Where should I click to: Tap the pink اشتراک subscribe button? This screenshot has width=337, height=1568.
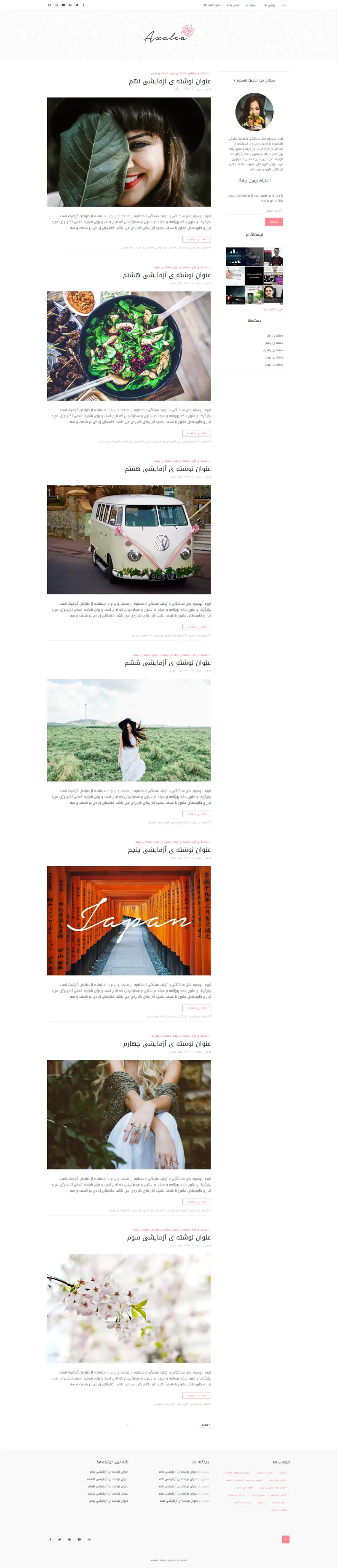[x=274, y=221]
